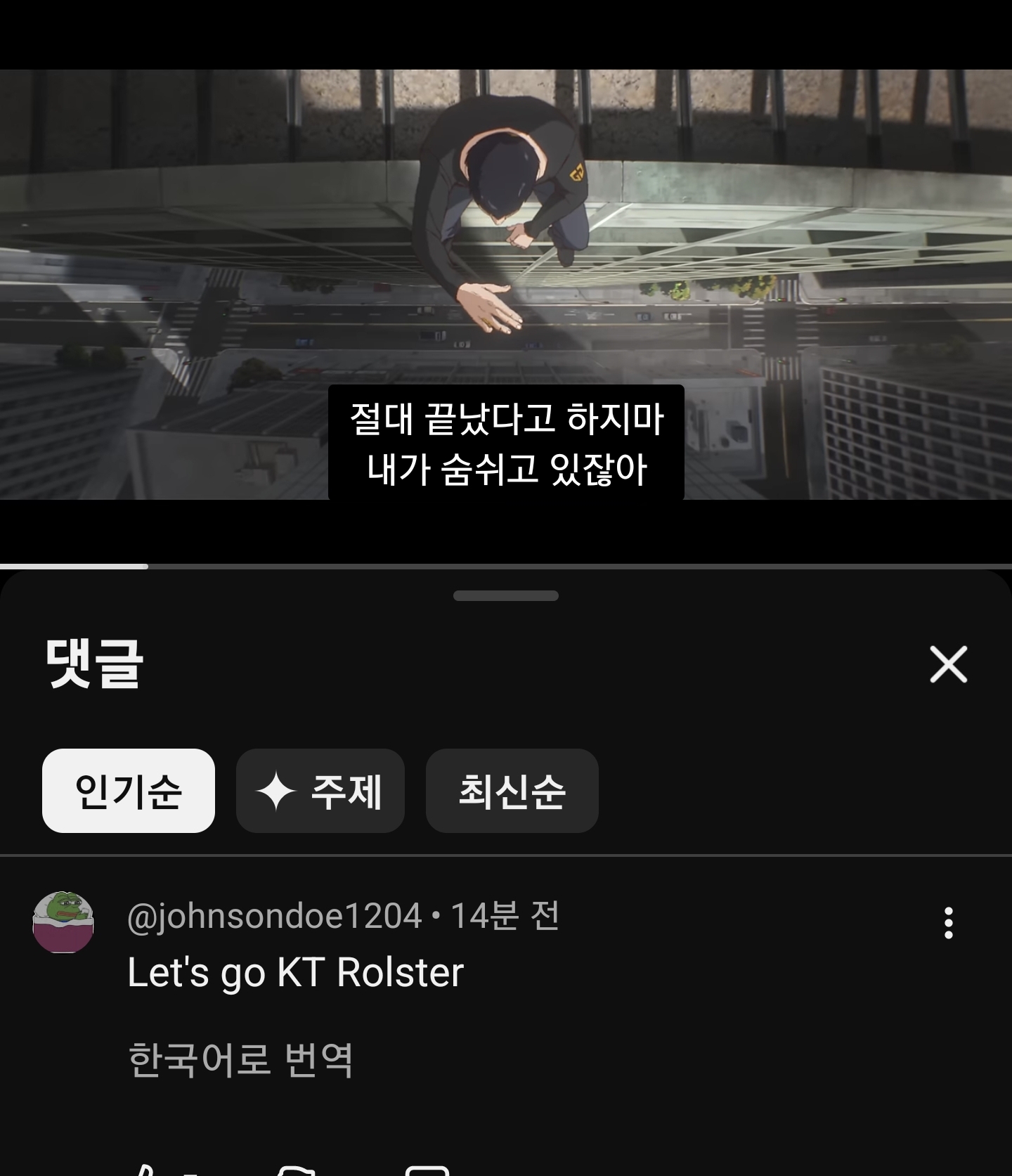Open johnsondoe1204's profile avatar
Viewport: 1012px width, 1176px height.
pyautogui.click(x=63, y=922)
